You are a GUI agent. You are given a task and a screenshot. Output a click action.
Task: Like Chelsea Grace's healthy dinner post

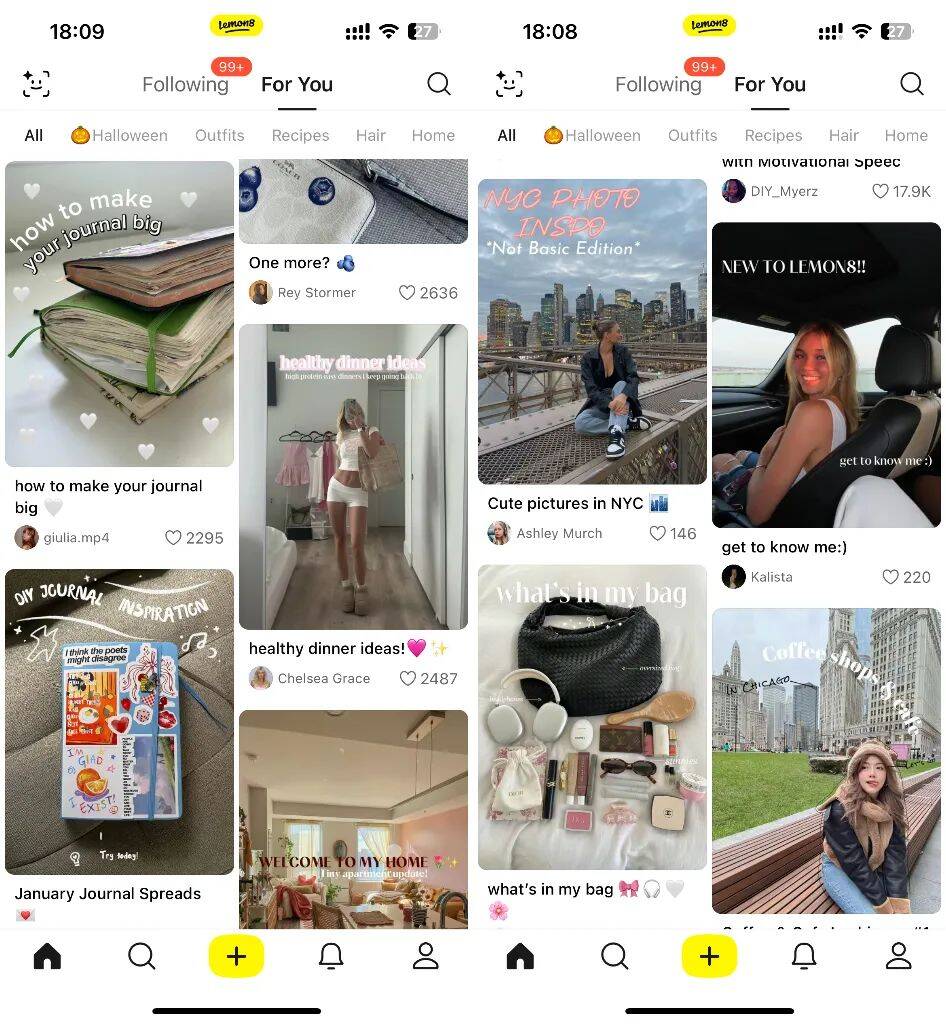tap(408, 679)
